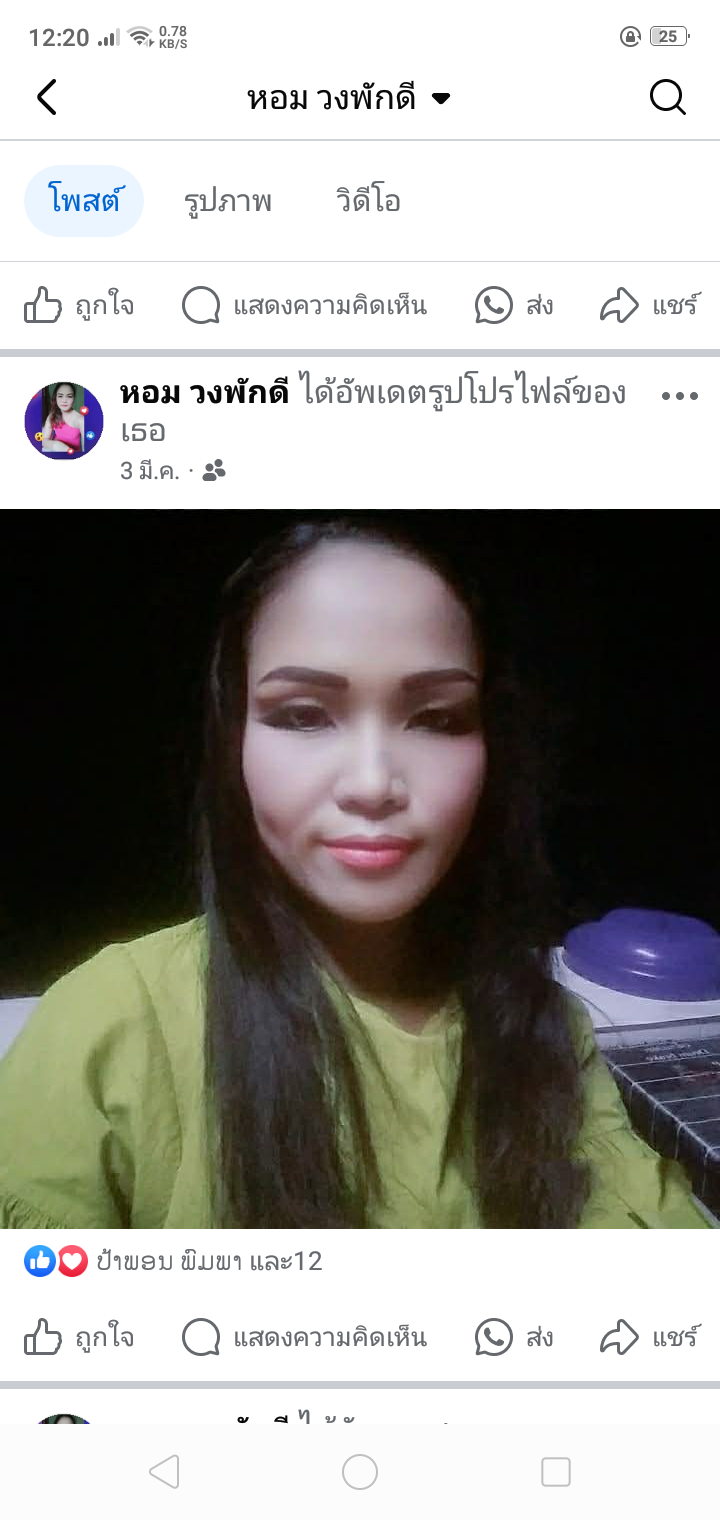Send the profile picture post via WhatsApp

point(514,1337)
